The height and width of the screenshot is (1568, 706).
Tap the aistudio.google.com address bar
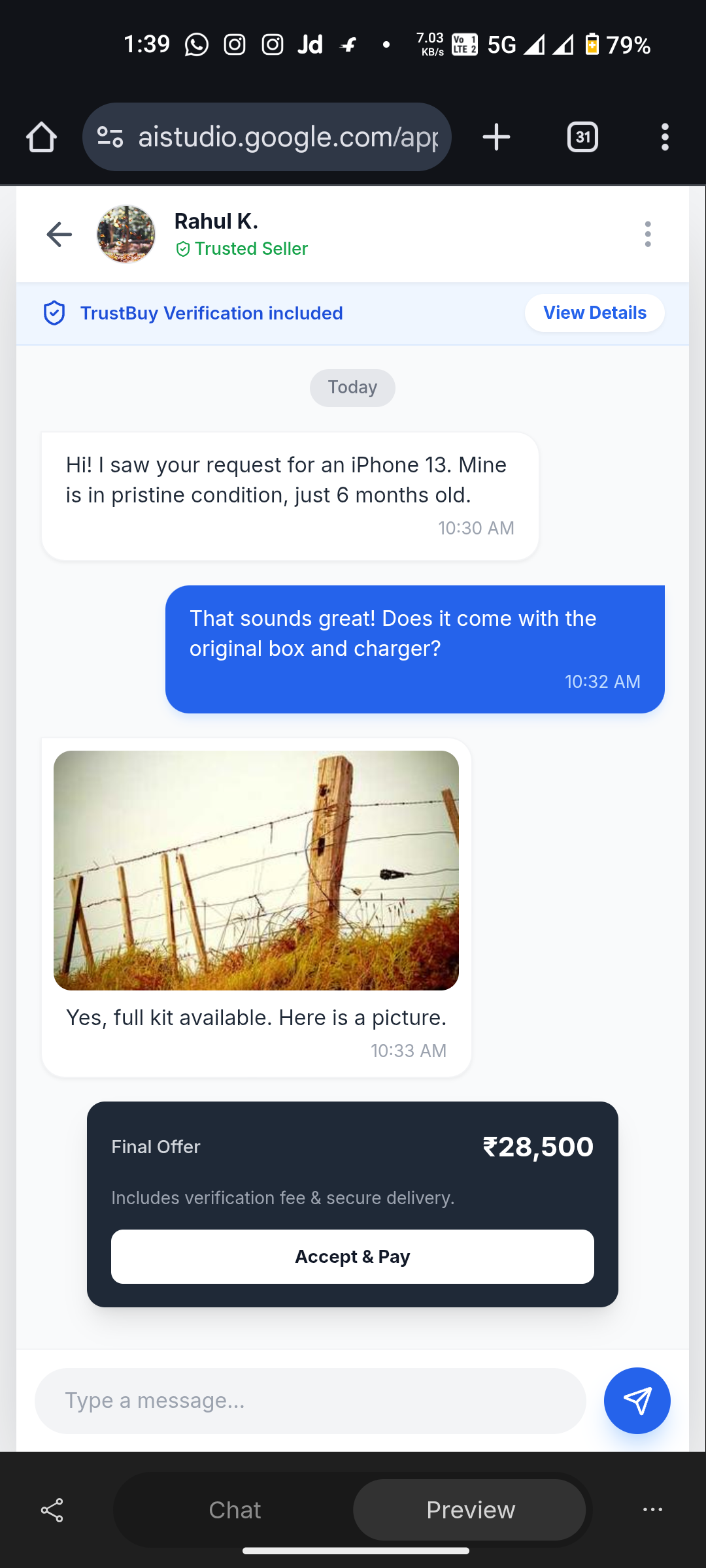pyautogui.click(x=288, y=137)
